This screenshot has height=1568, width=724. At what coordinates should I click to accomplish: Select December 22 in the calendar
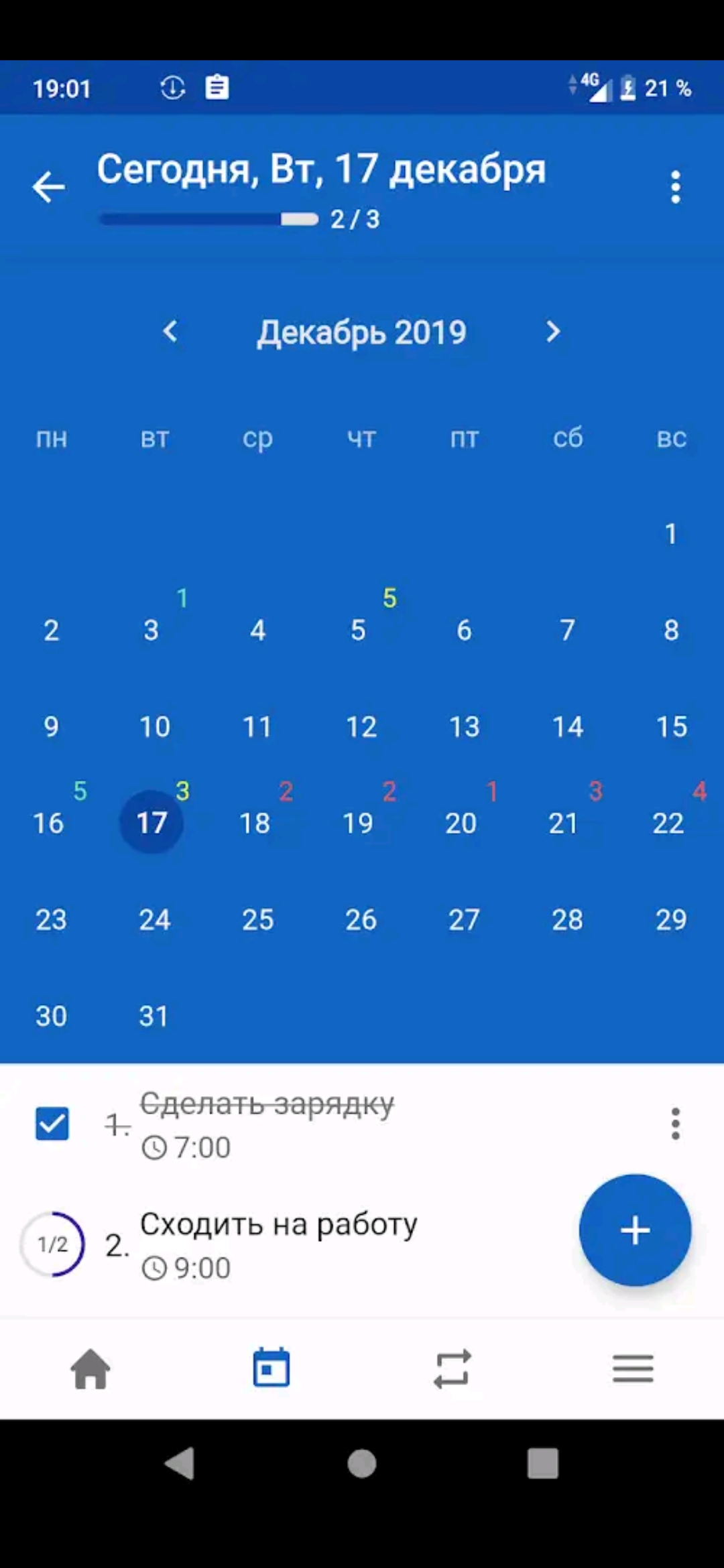coord(668,823)
